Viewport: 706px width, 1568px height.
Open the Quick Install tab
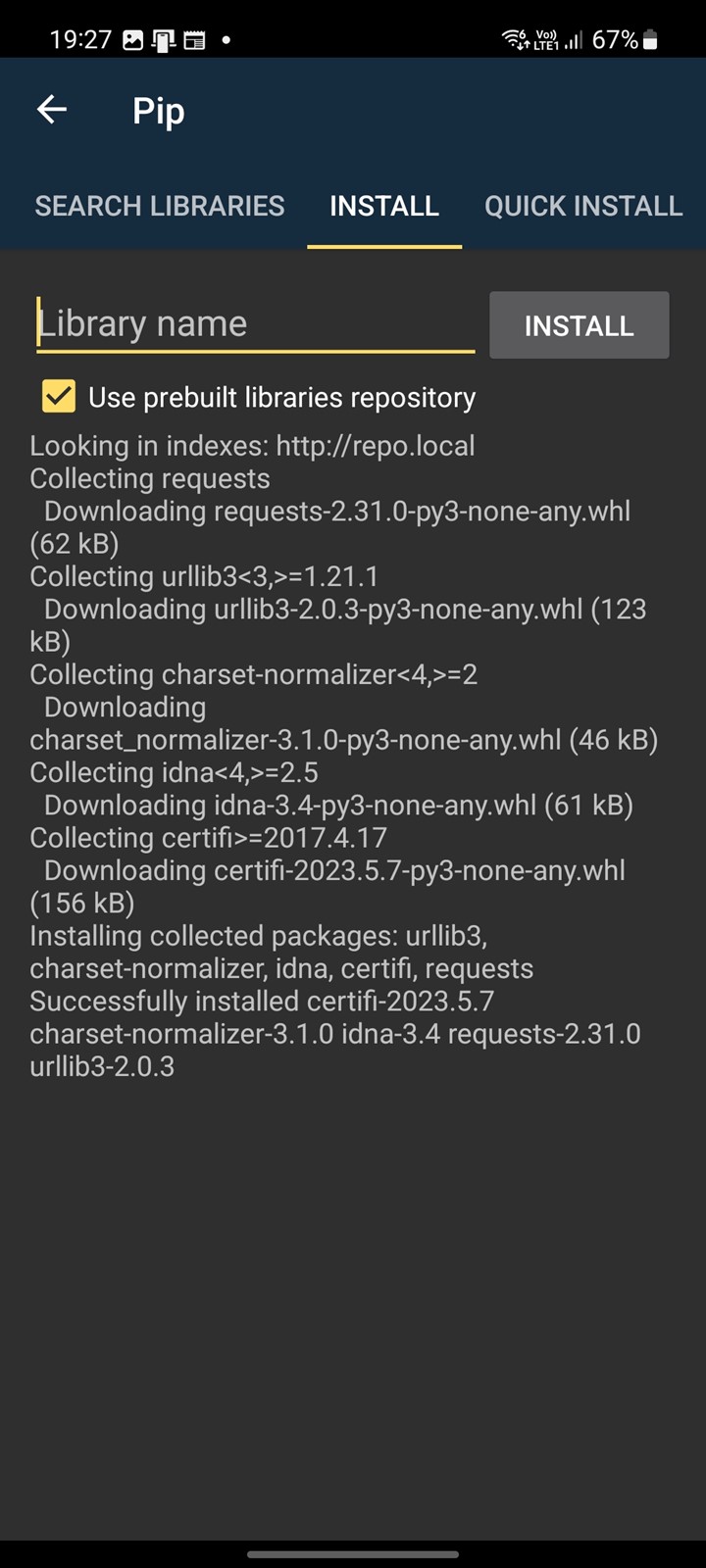(583, 206)
